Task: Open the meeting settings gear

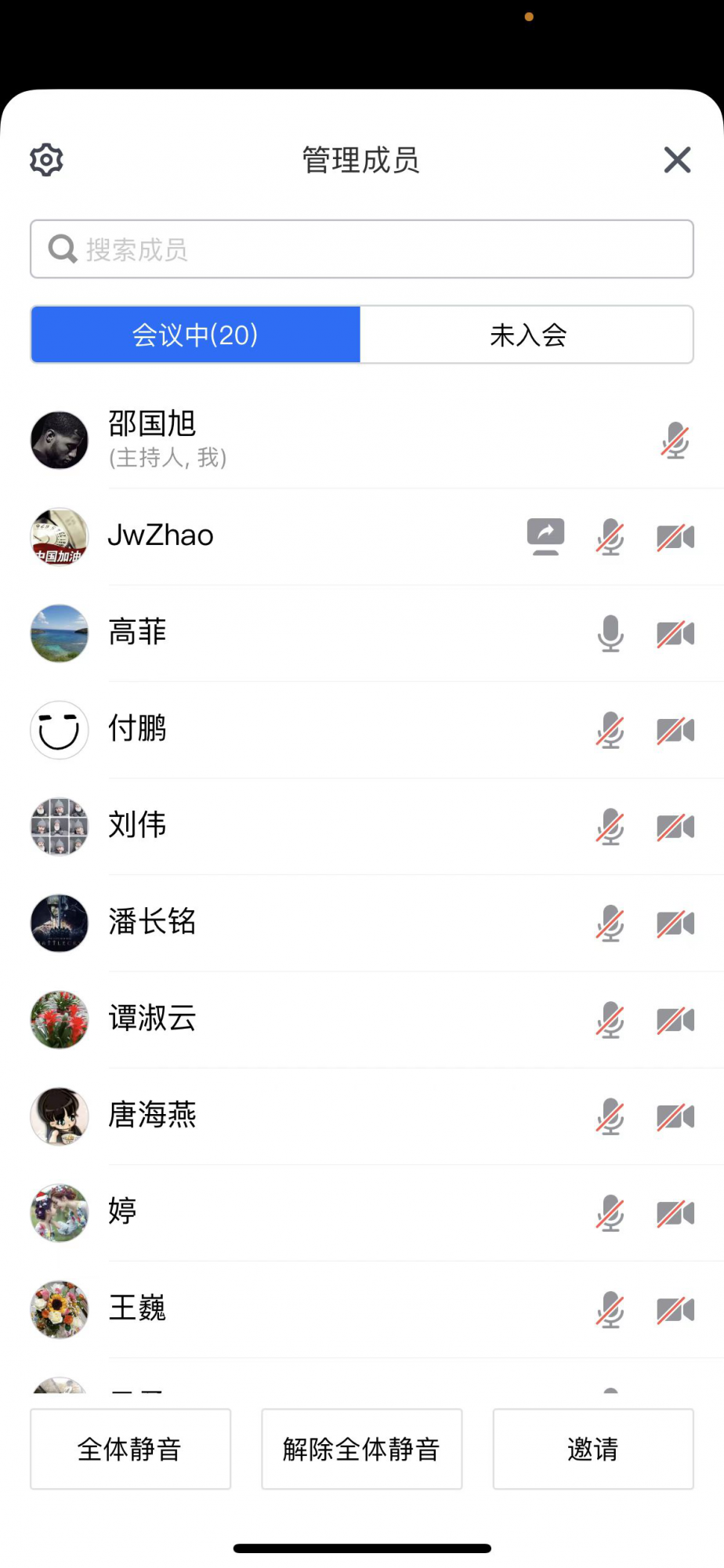Action: coord(45,160)
